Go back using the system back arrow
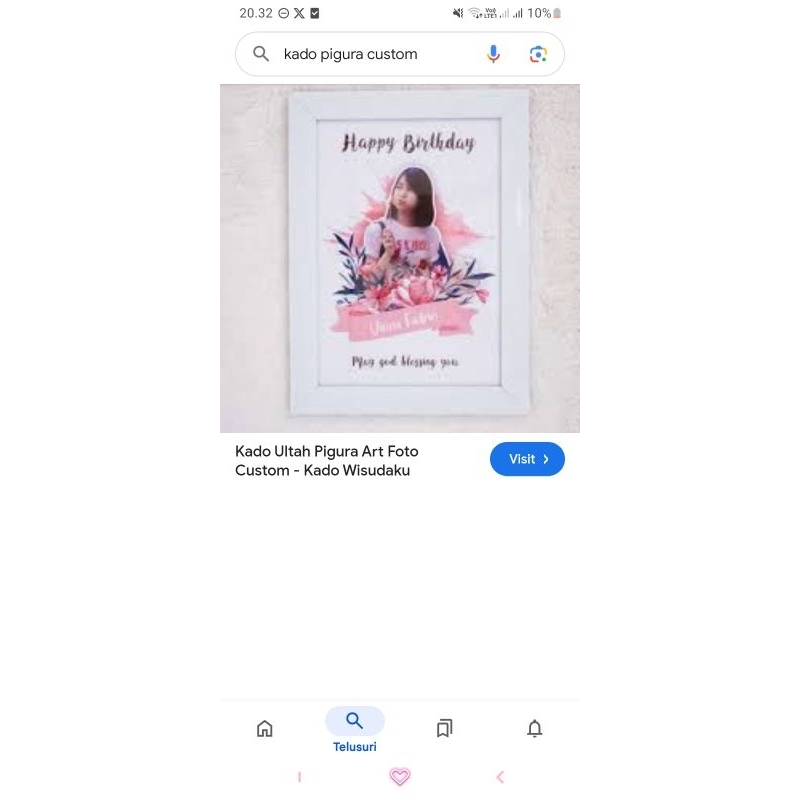Viewport: 800px width, 800px height. pos(500,777)
